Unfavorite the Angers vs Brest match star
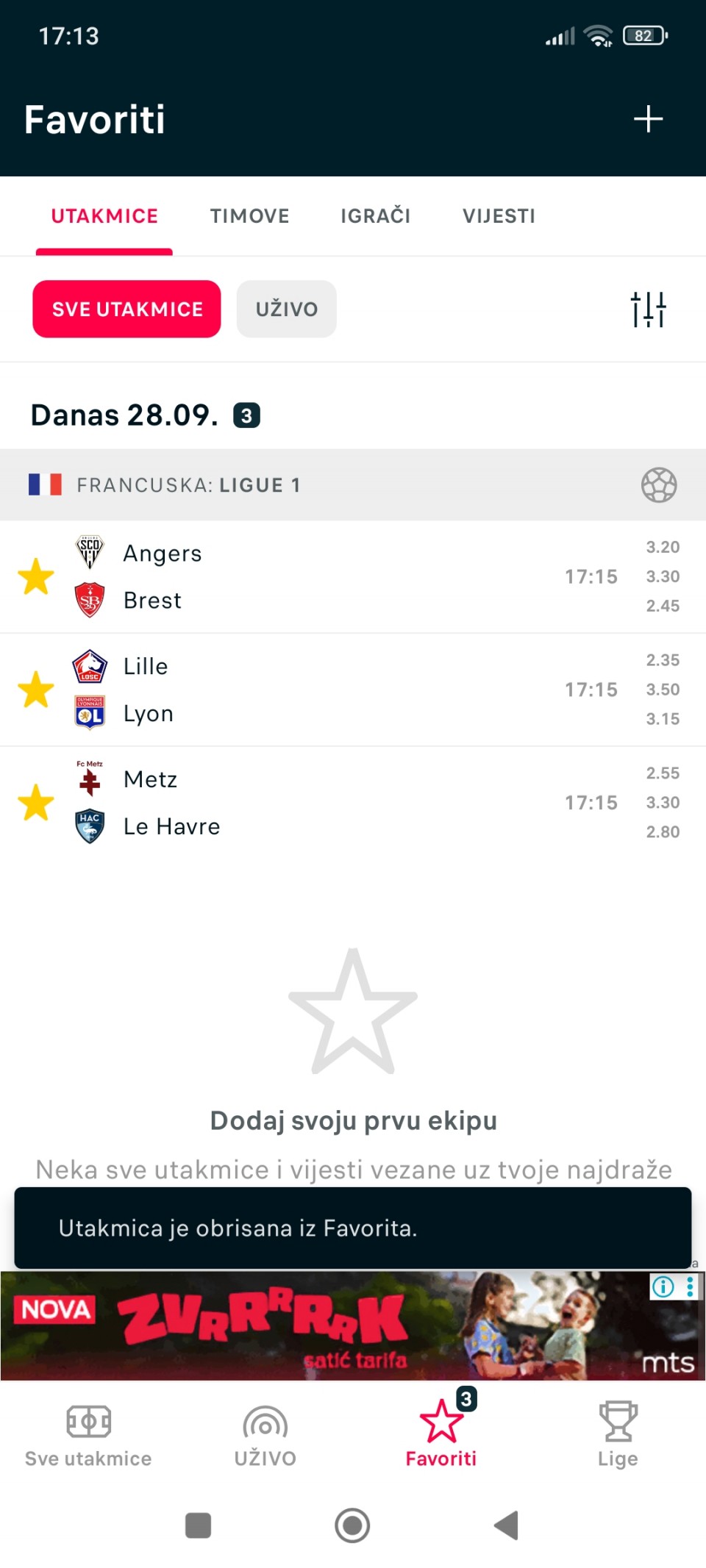Image resolution: width=706 pixels, height=1568 pixels. pos(36,577)
